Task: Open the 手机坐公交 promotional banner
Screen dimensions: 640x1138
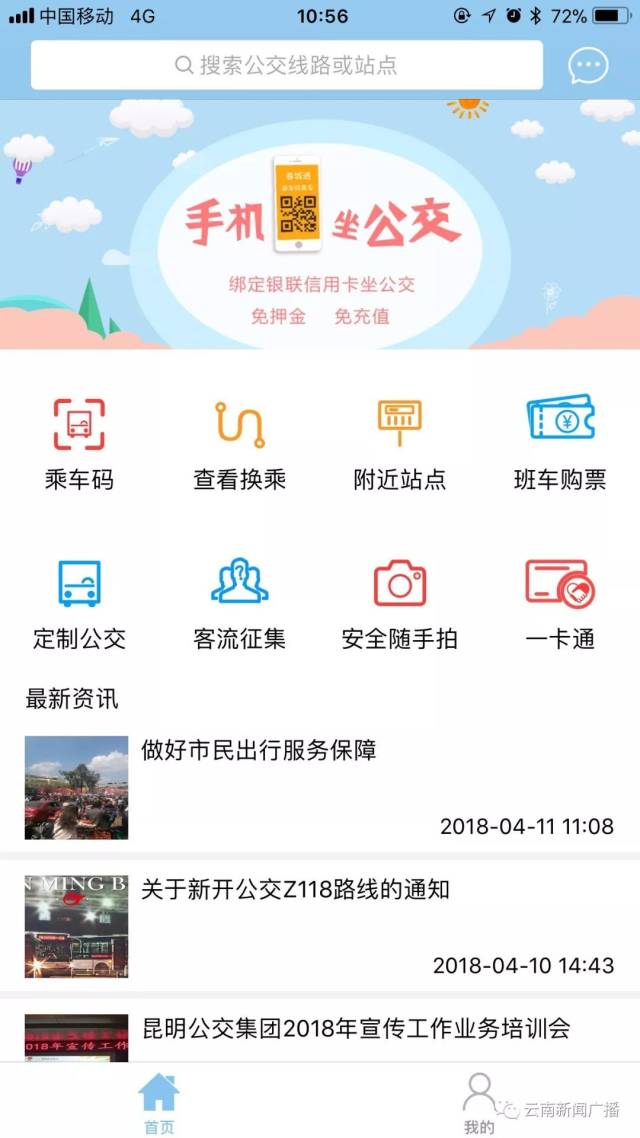Action: (x=320, y=224)
